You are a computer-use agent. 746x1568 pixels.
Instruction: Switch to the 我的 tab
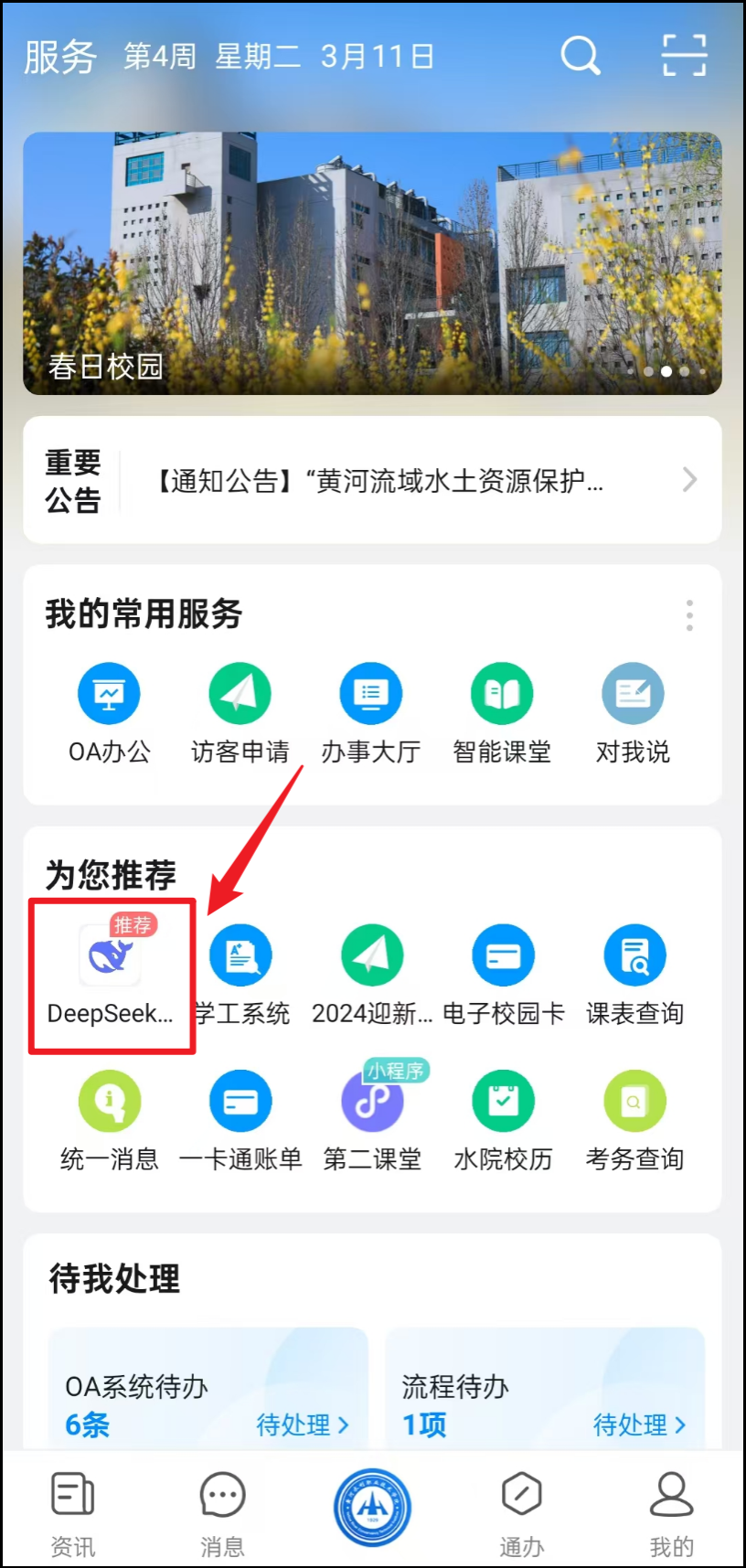(x=671, y=1512)
